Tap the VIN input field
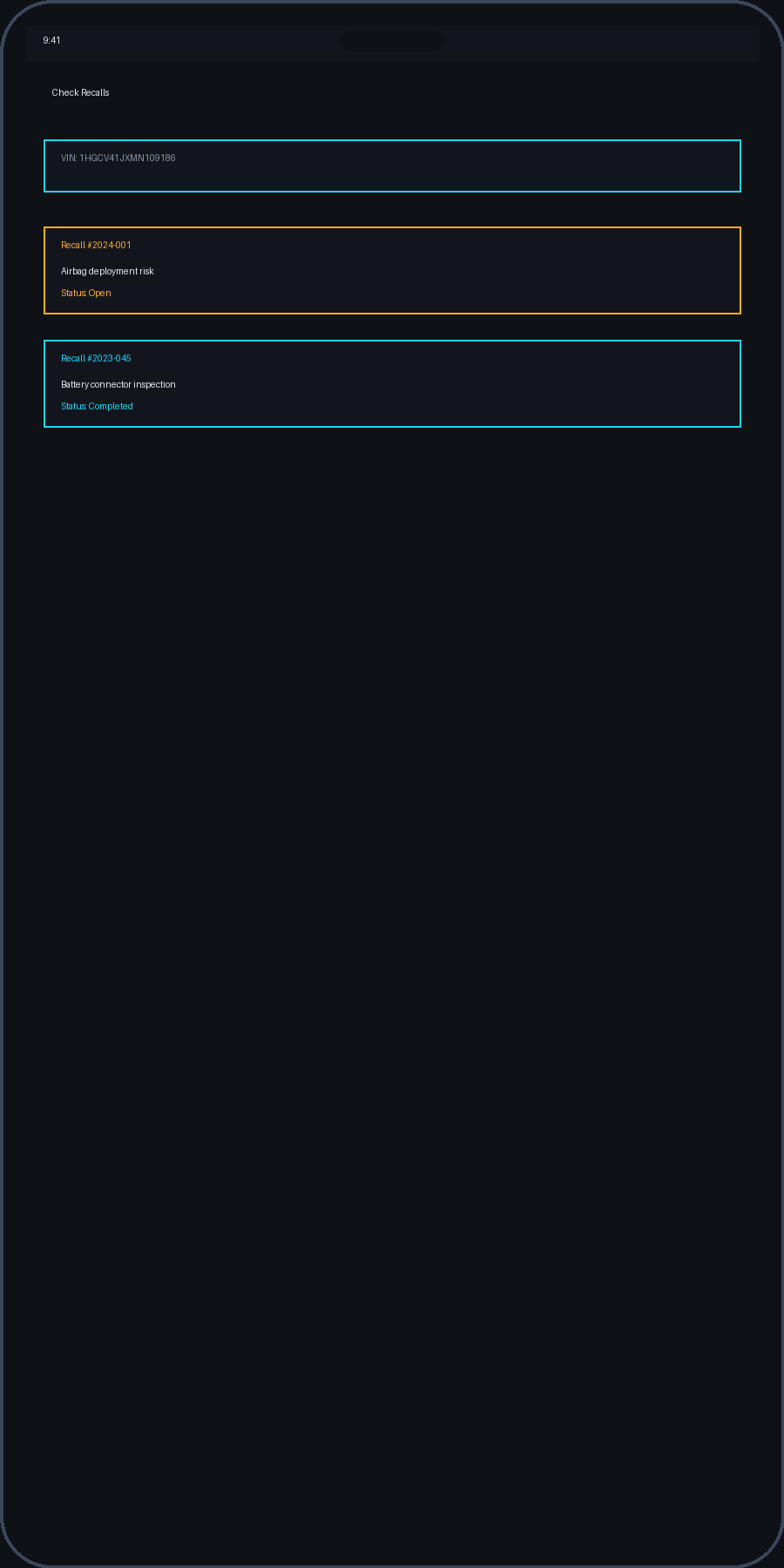Viewport: 784px width, 1568px height. (392, 166)
